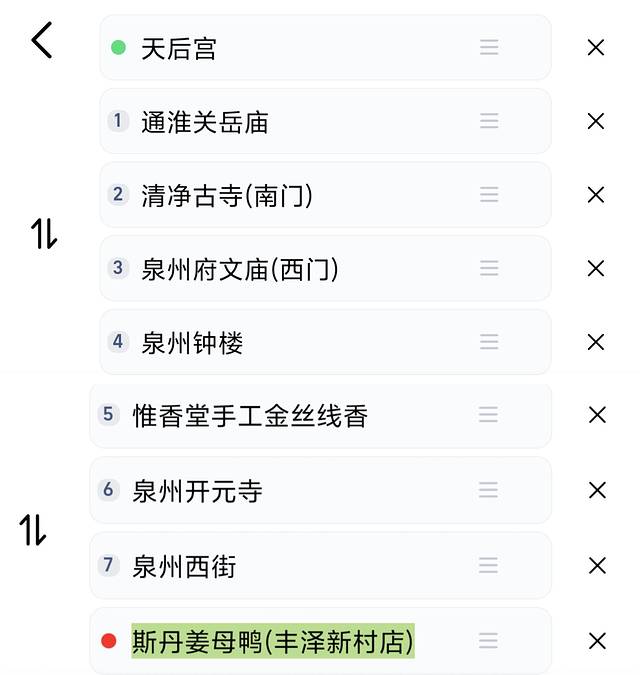640x675 pixels.
Task: Delete 惟香堂手工金丝线香 stop
Action: (x=597, y=415)
